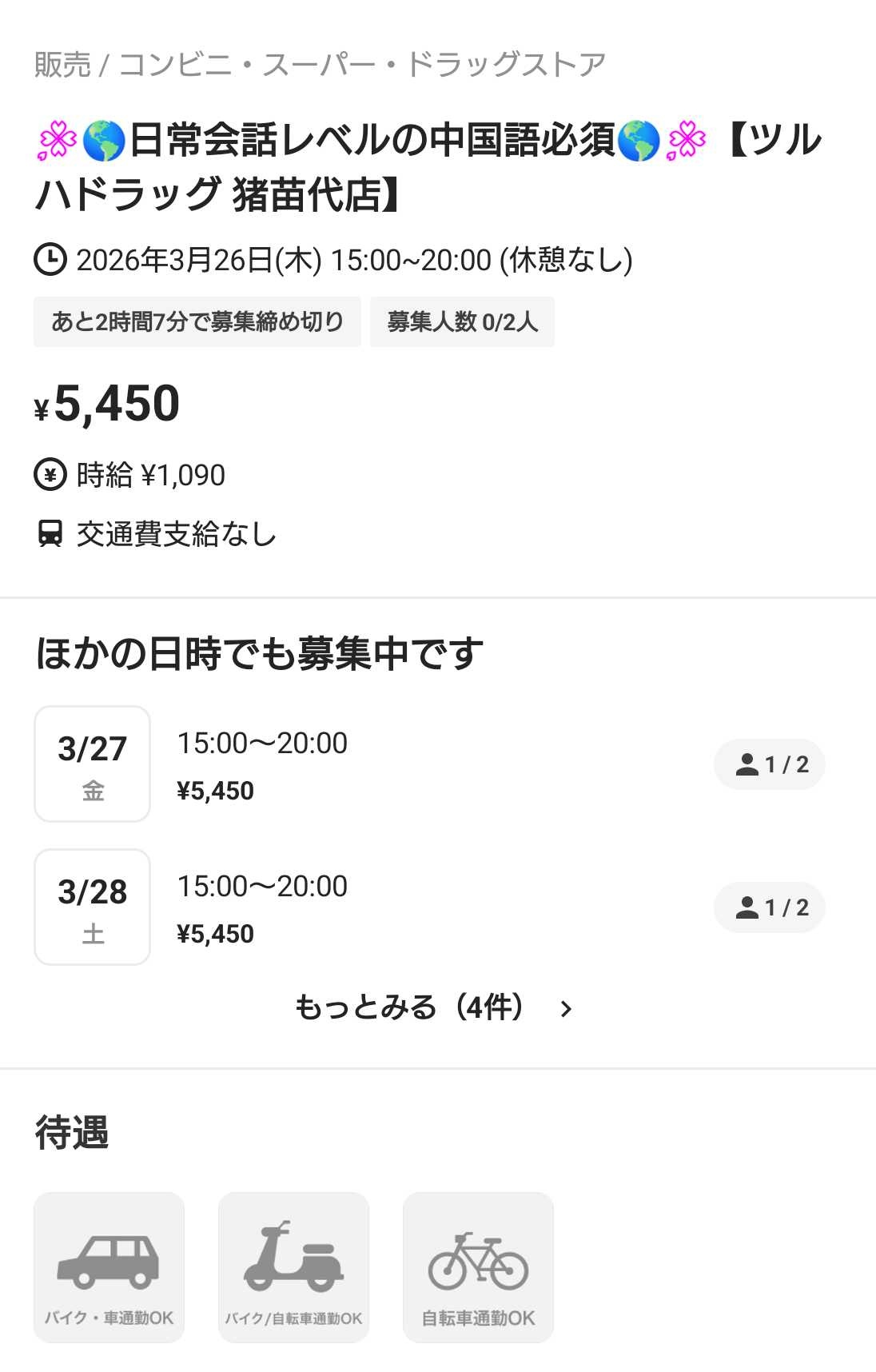
Task: Click the train icon beside 交通費支給なし
Action: pos(51,534)
